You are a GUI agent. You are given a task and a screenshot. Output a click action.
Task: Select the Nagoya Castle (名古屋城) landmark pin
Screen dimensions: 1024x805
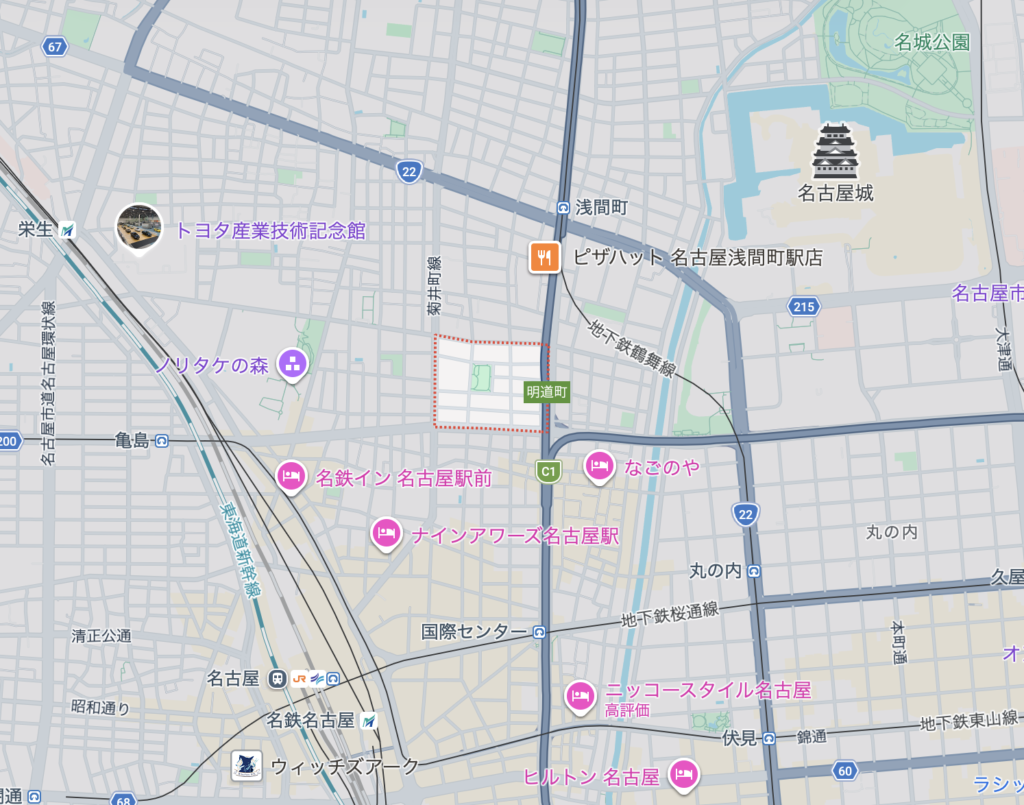pos(835,152)
